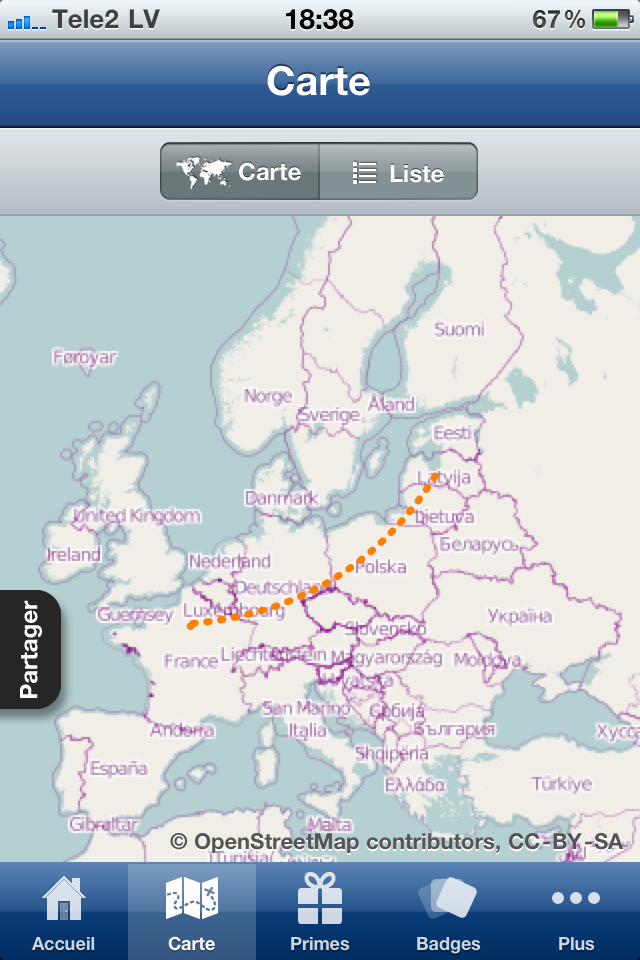The image size is (640, 960).
Task: Switch to the Badges tab
Action: (448, 912)
